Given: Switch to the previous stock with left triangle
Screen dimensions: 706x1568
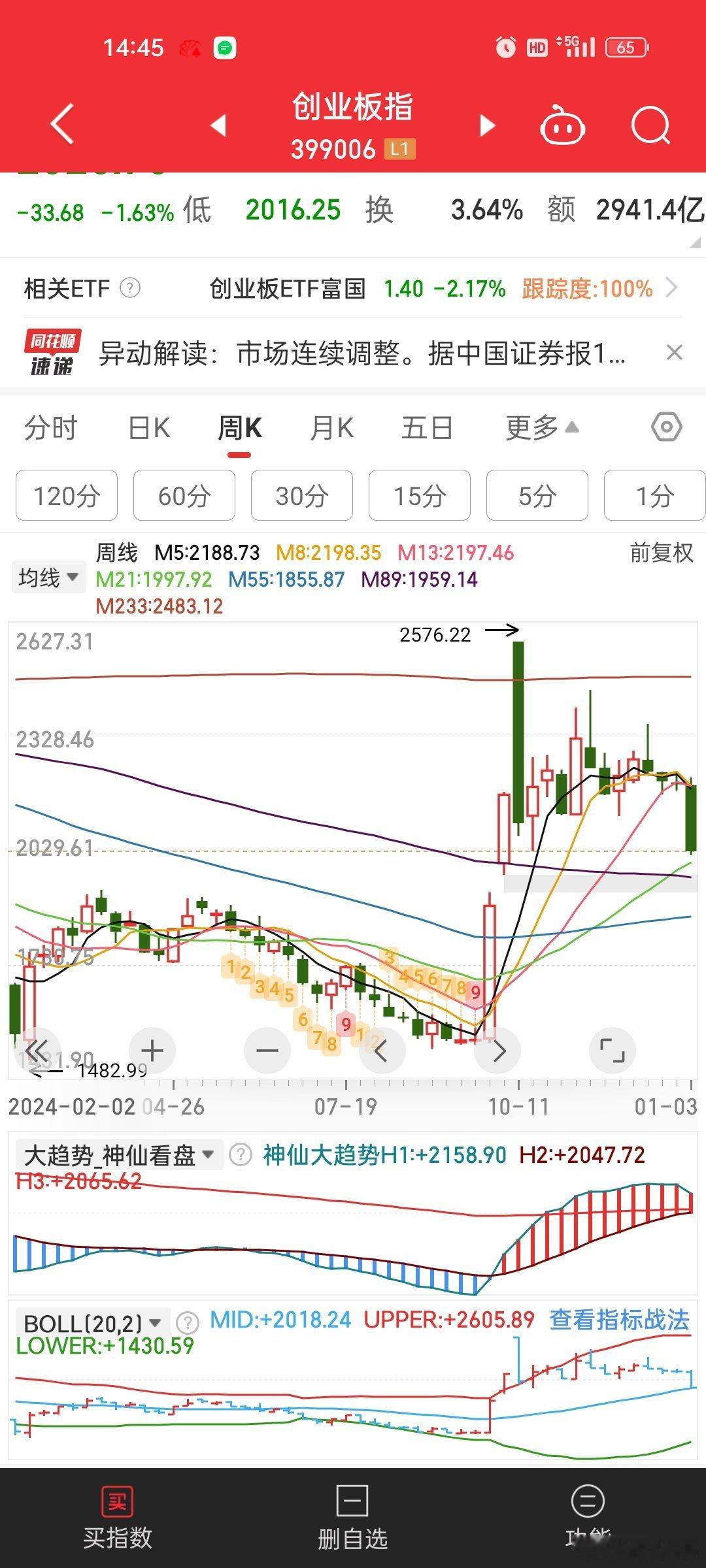Looking at the screenshot, I should (x=218, y=125).
